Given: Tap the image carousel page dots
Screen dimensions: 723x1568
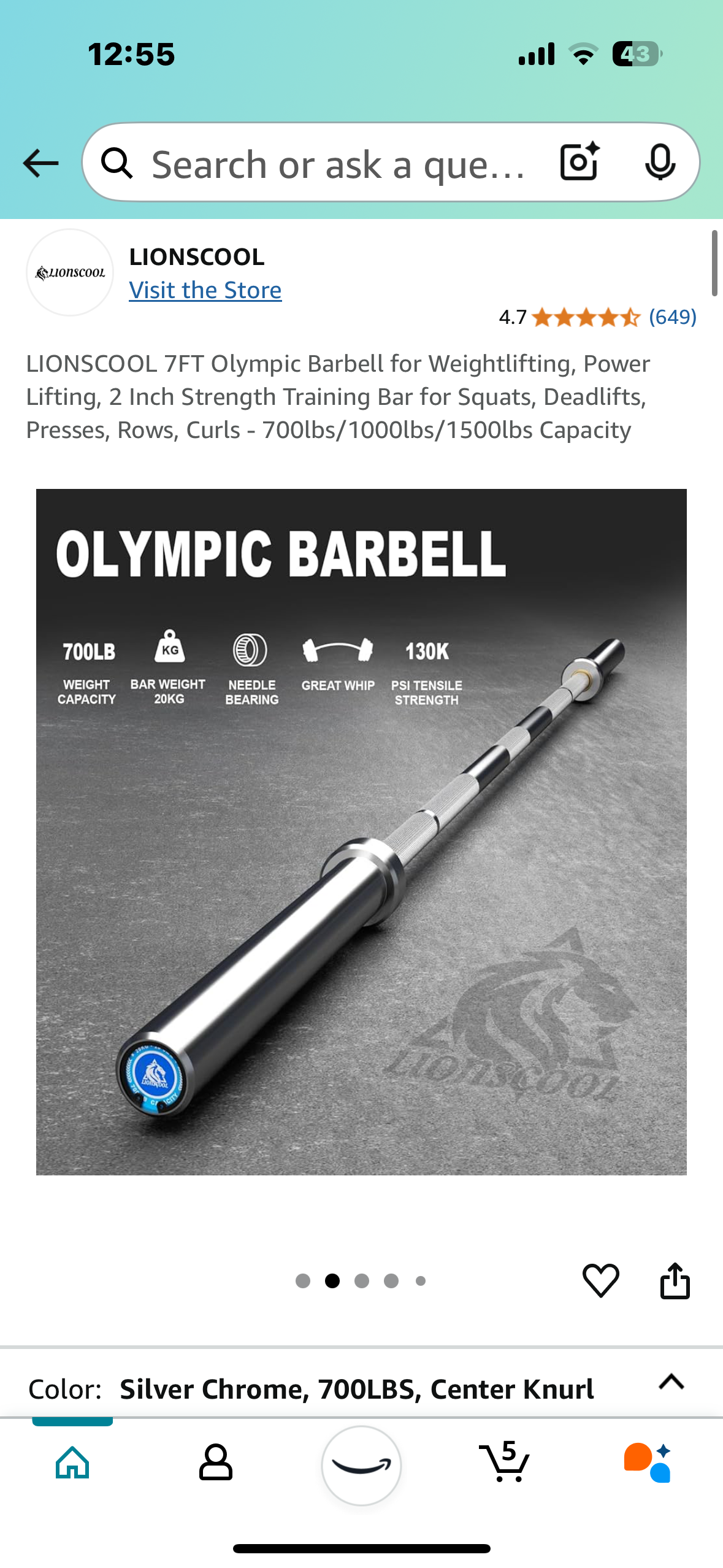Looking at the screenshot, I should tap(361, 1280).
